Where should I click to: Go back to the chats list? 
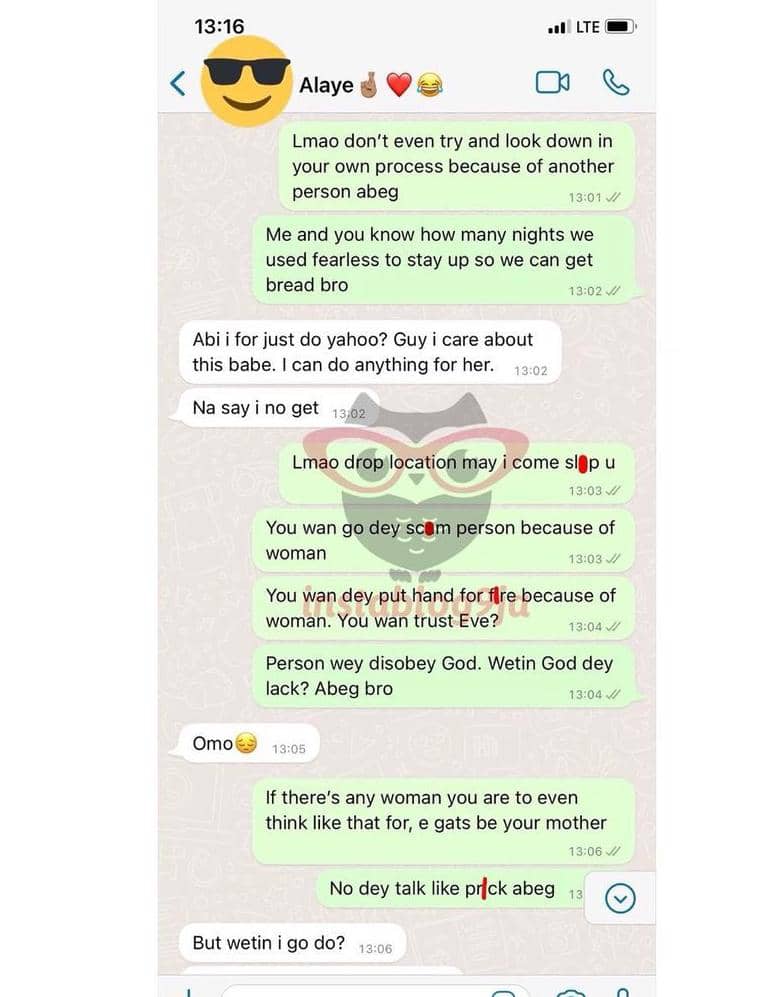coord(178,83)
